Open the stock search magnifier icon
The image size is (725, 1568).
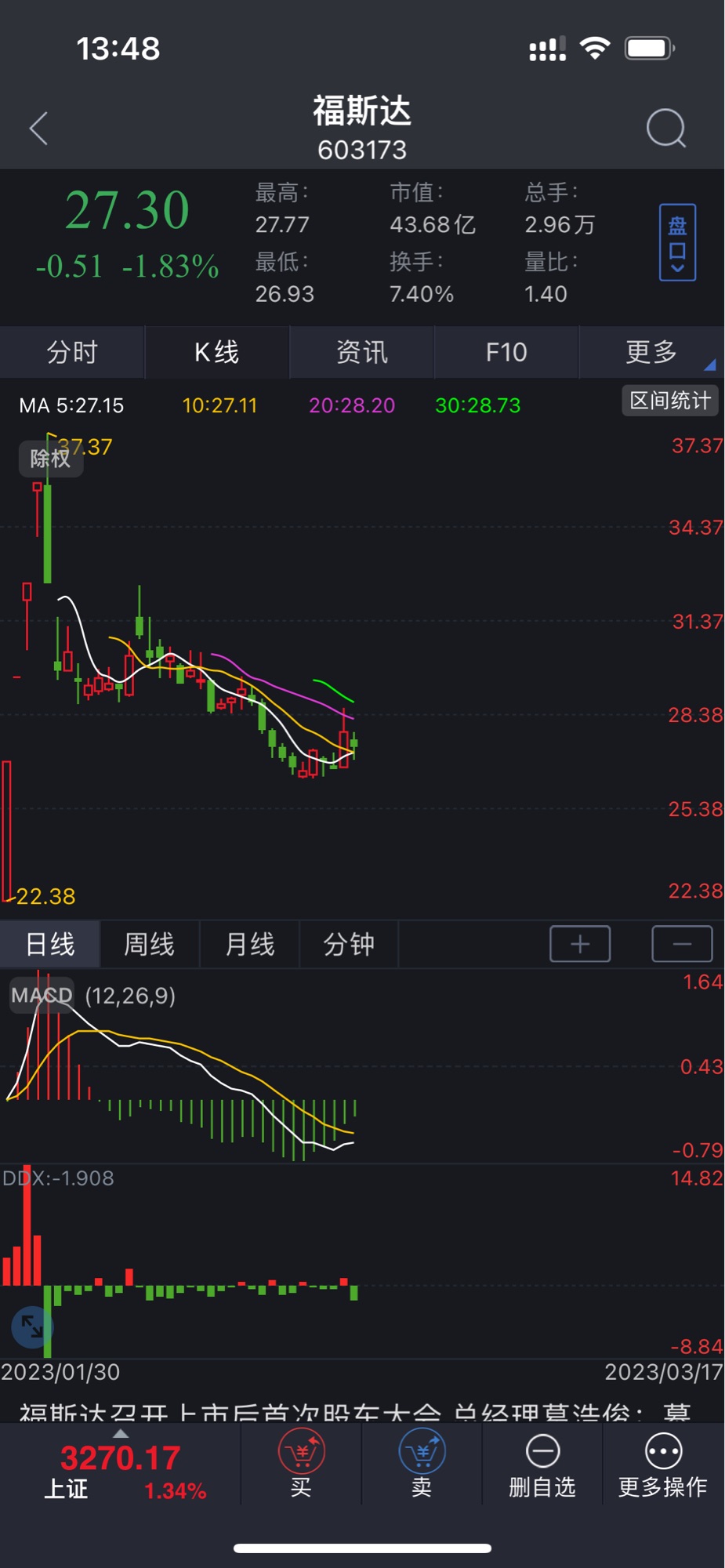tap(666, 129)
